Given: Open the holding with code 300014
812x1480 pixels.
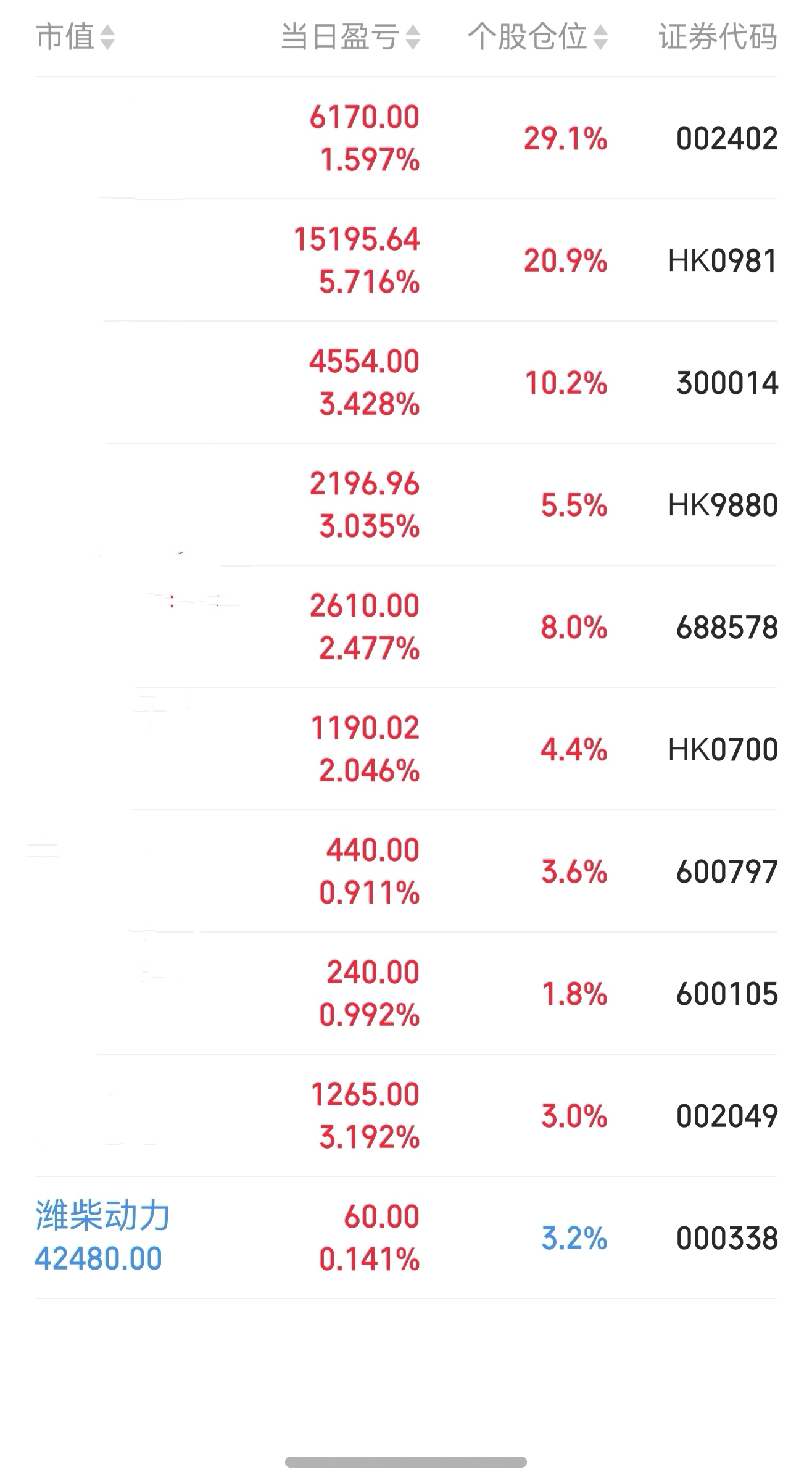Looking at the screenshot, I should pos(406,382).
